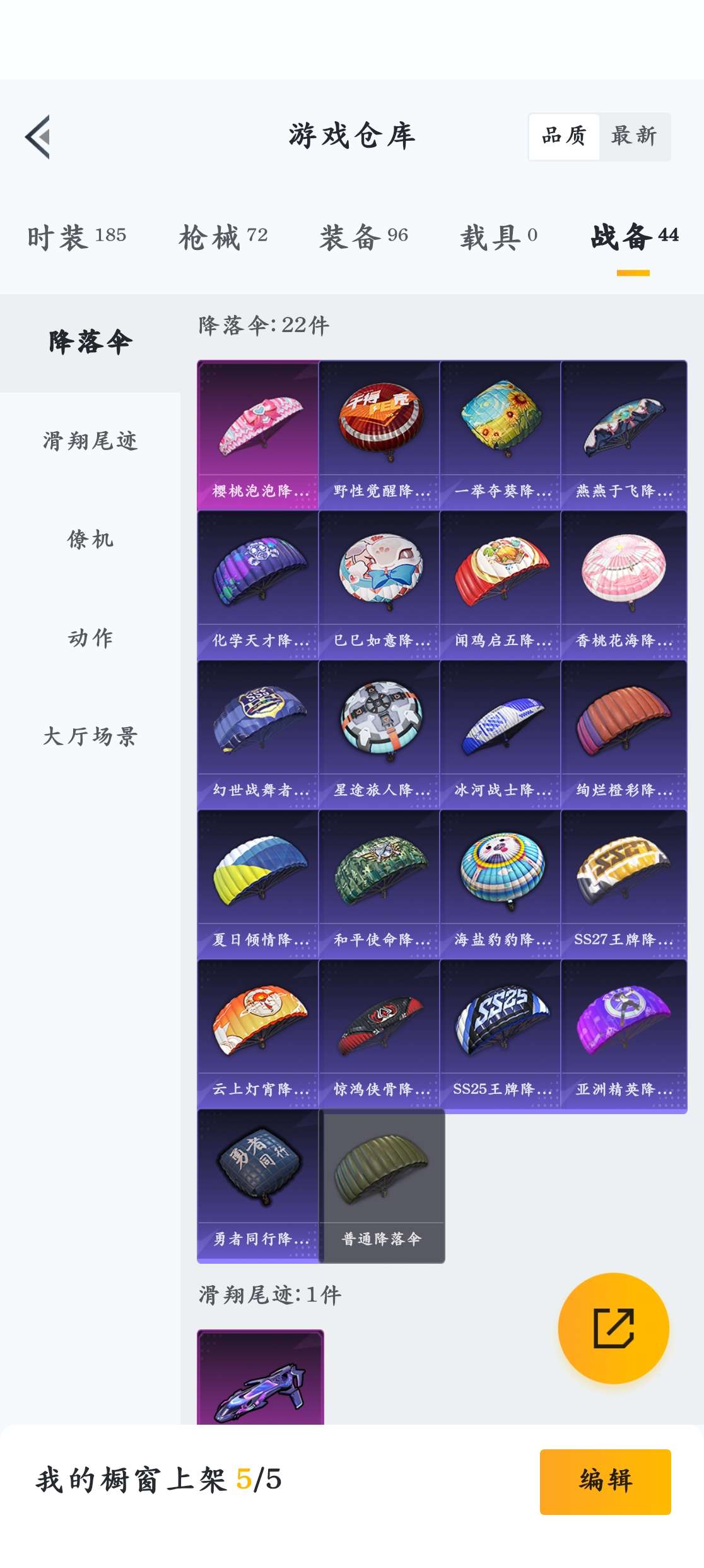
Task: Select 滑翔尾迹 in the side menu
Action: 90,441
